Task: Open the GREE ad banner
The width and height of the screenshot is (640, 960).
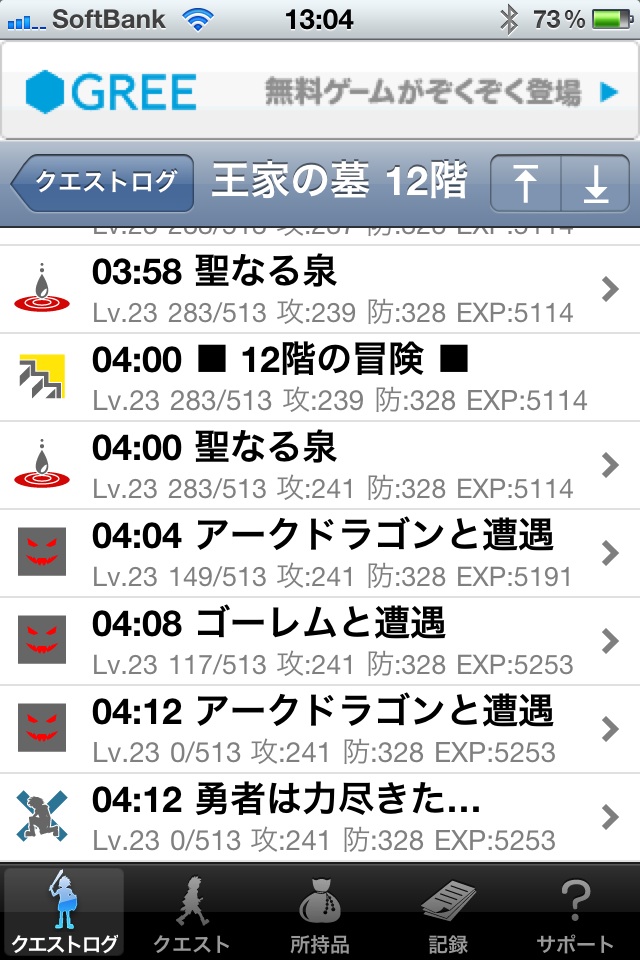Action: [320, 93]
